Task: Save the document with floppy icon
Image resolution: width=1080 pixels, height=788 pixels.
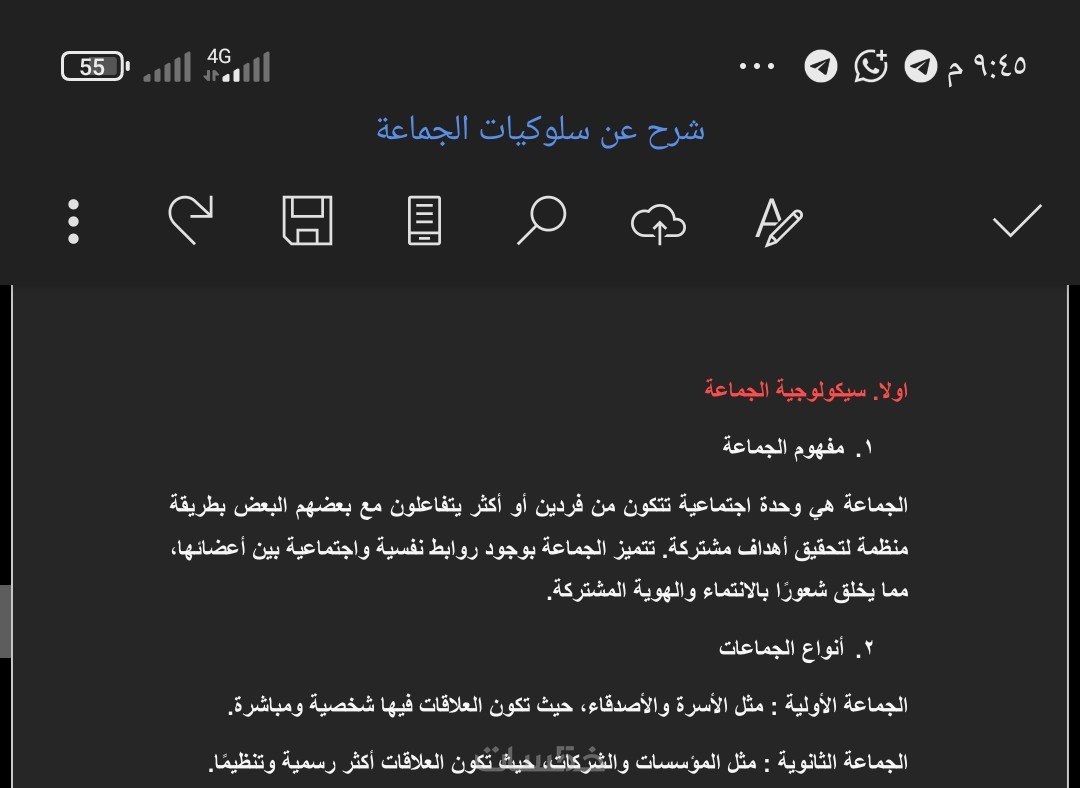Action: coord(307,221)
